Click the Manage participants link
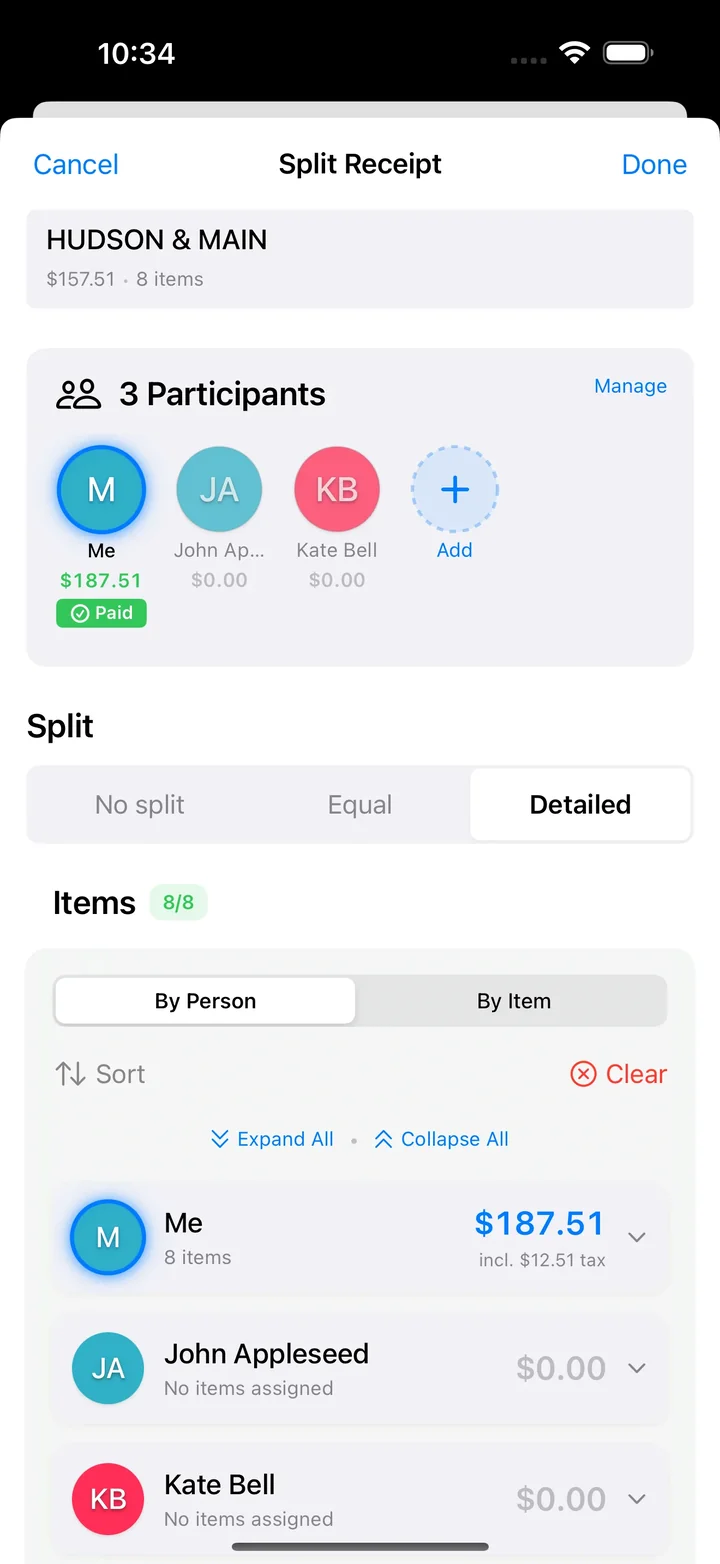The image size is (720, 1564). (630, 386)
